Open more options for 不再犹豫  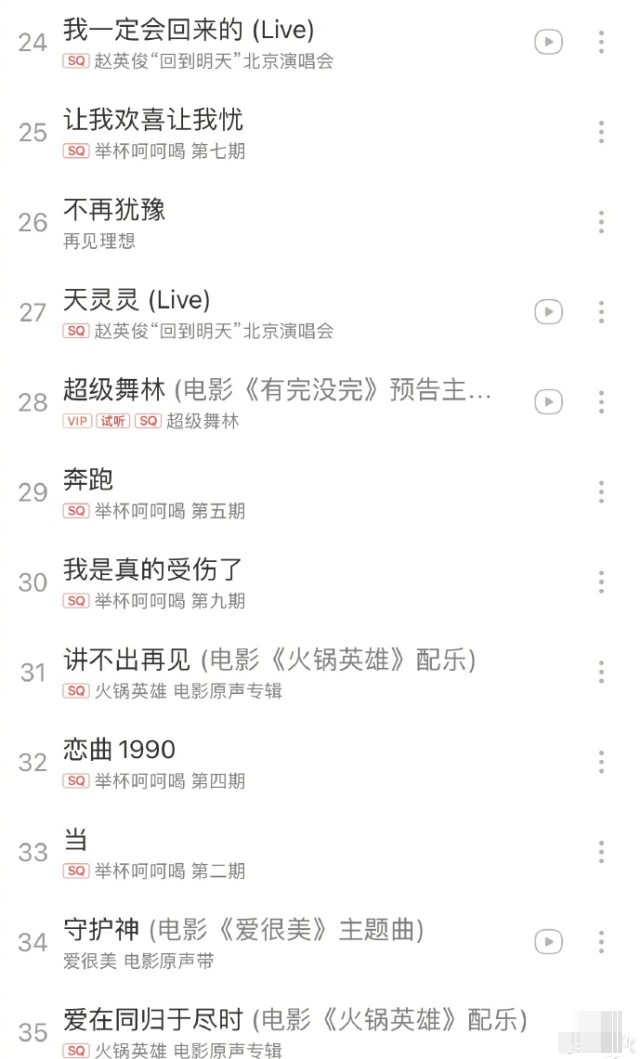tap(601, 222)
